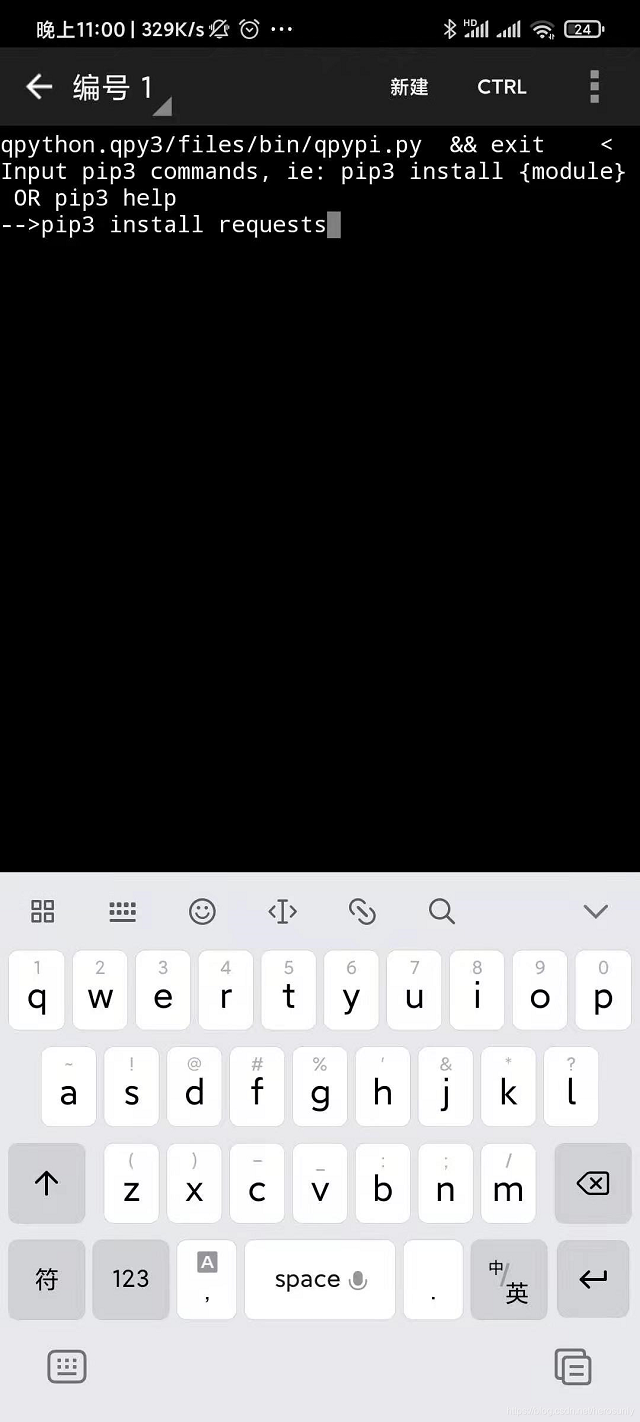Open the three-dot overflow menu
Viewport: 640px width, 1422px height.
point(595,87)
